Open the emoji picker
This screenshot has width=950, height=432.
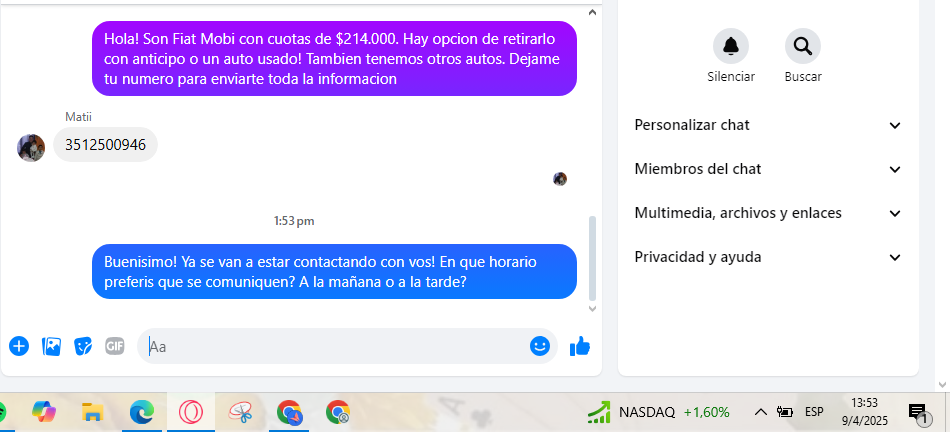click(x=540, y=346)
